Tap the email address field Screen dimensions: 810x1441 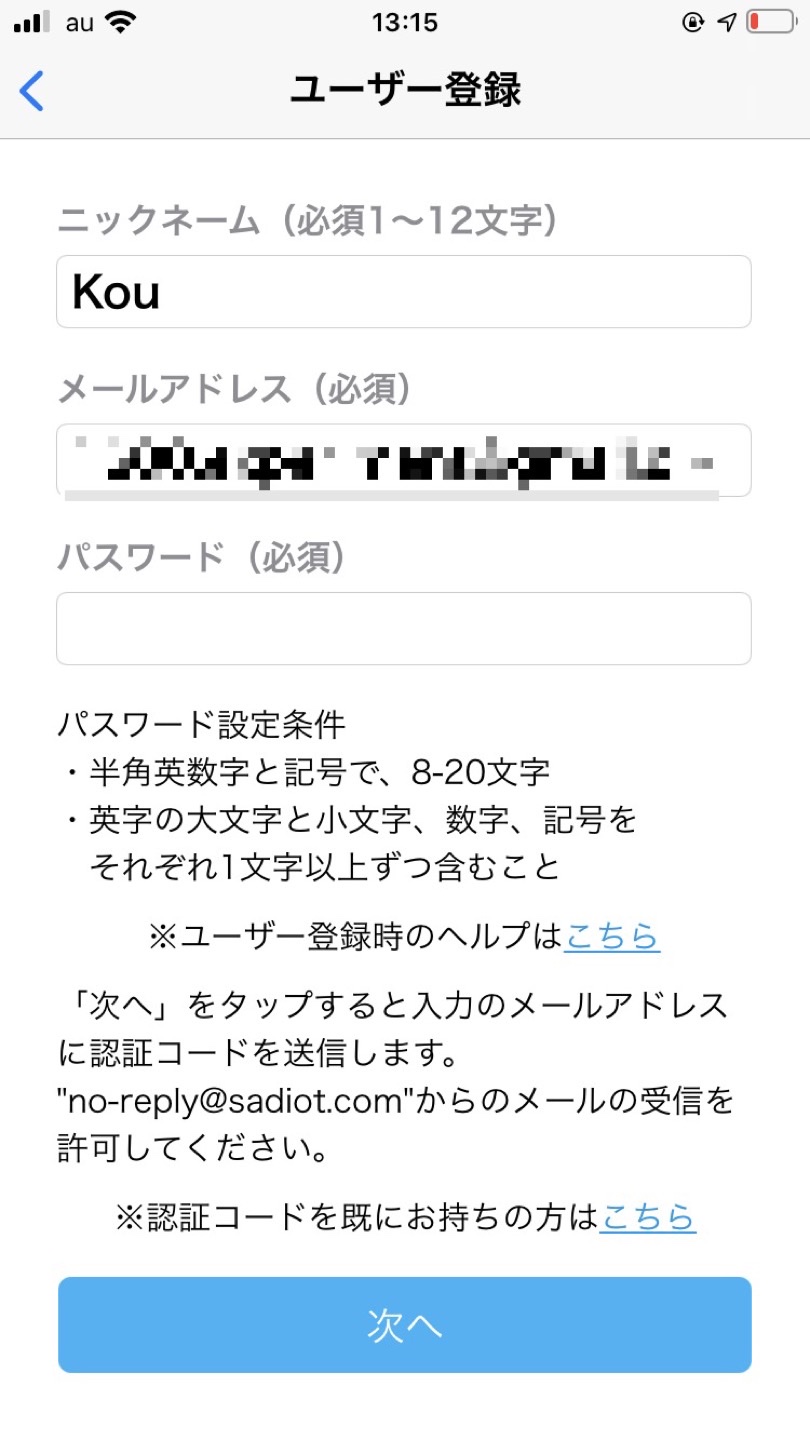point(404,460)
